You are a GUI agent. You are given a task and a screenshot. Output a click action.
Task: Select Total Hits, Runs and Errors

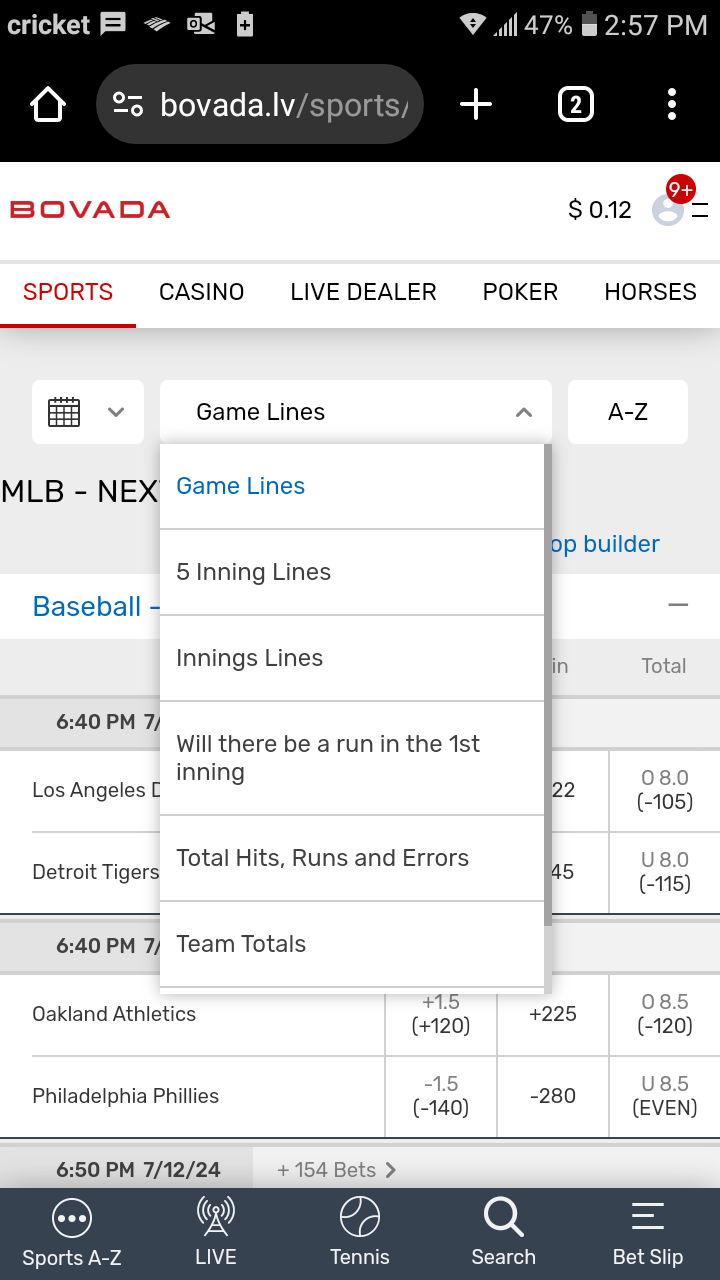click(322, 858)
